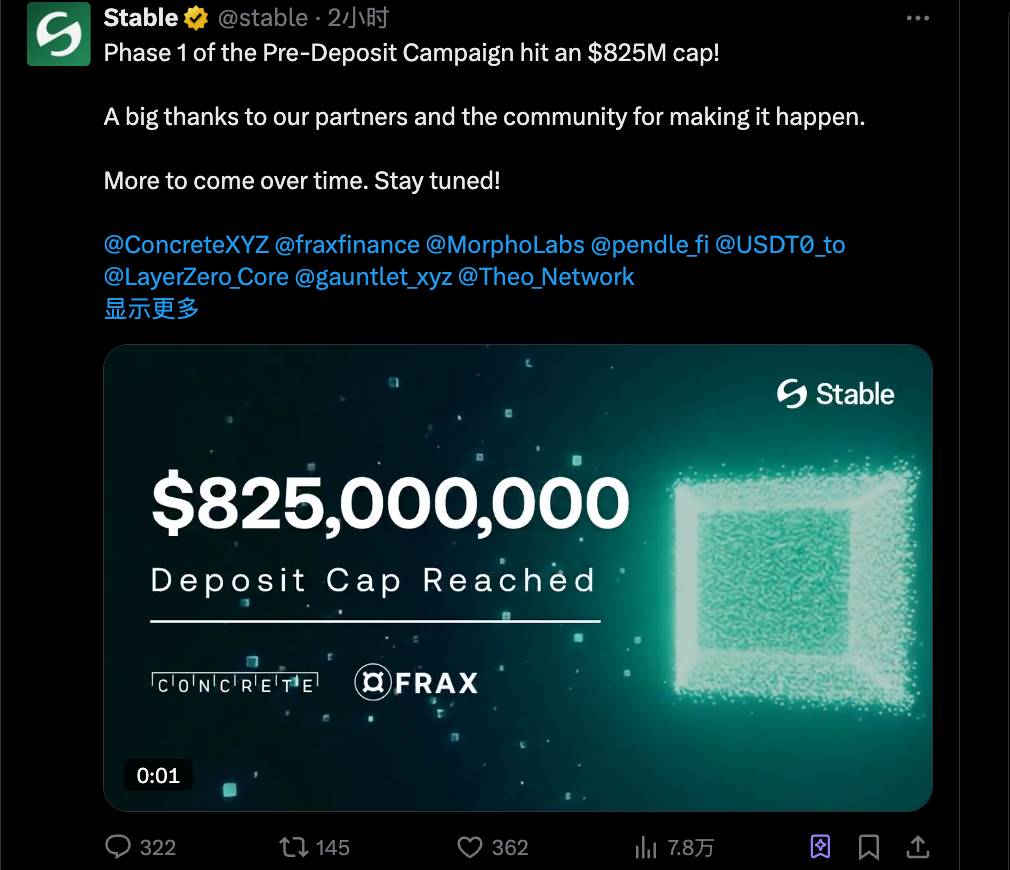Open the @LayerZero_Core mention
1010x870 pixels.
pyautogui.click(x=196, y=277)
